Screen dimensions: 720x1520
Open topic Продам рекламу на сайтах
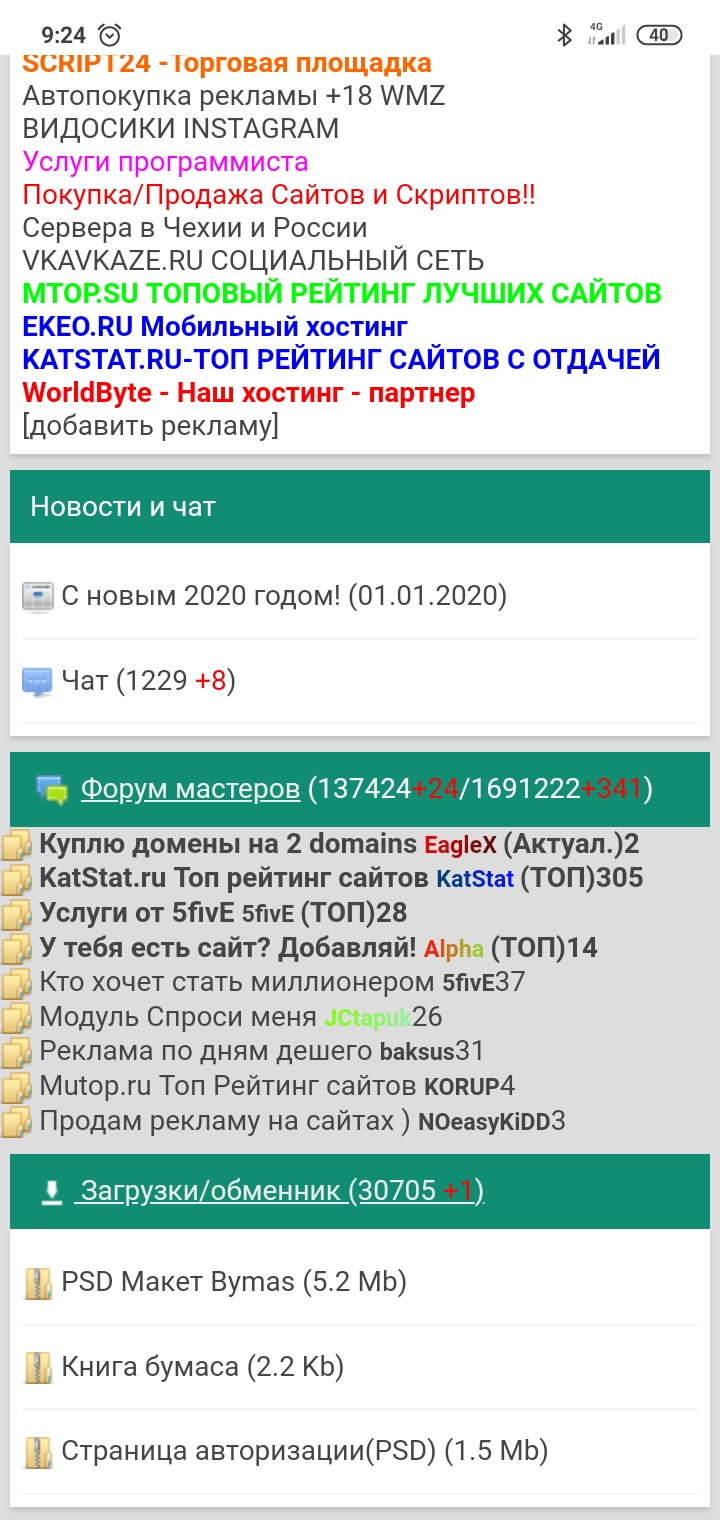point(224,1121)
